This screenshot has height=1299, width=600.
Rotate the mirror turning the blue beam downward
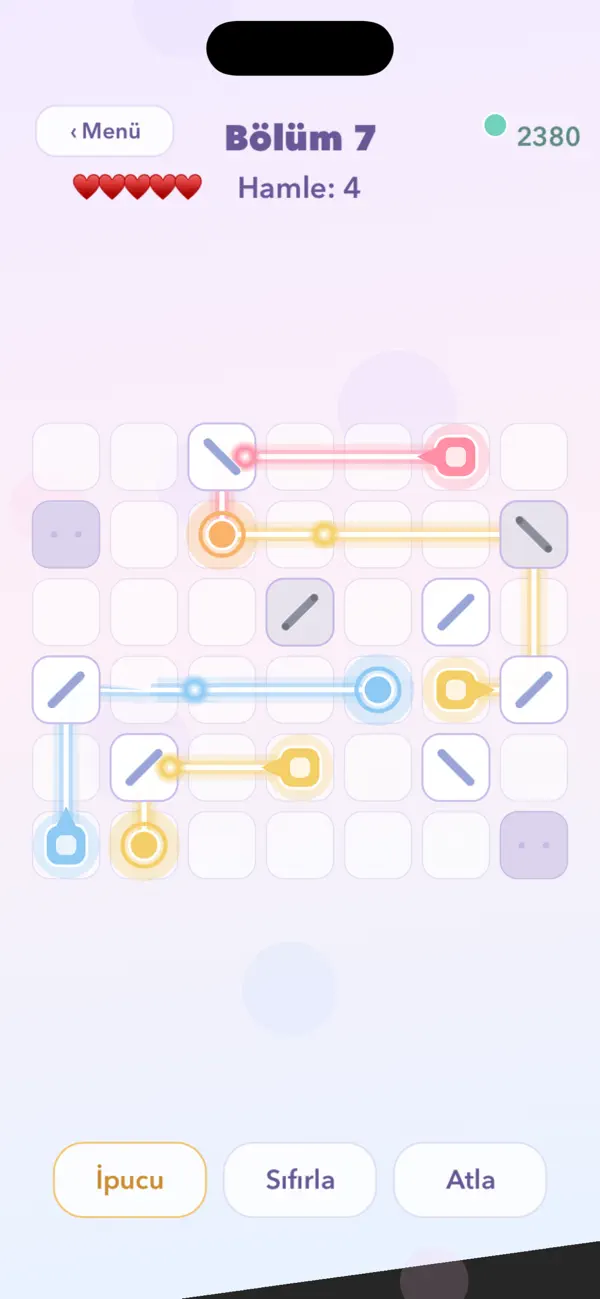pyautogui.click(x=66, y=690)
